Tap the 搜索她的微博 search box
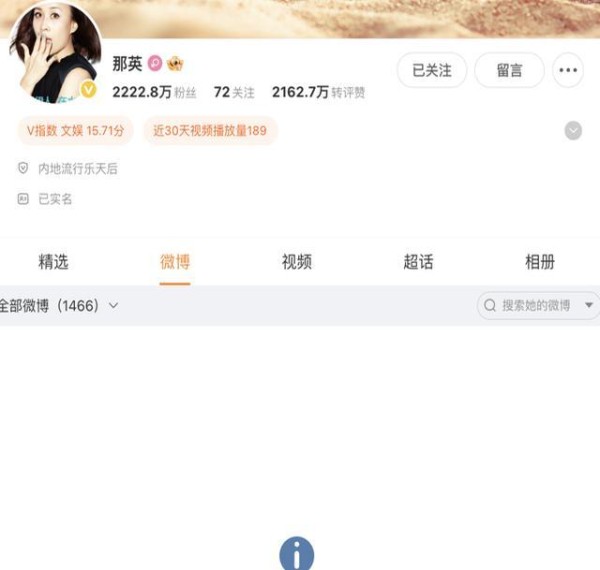Screen dimensions: 600x570 tap(527, 305)
